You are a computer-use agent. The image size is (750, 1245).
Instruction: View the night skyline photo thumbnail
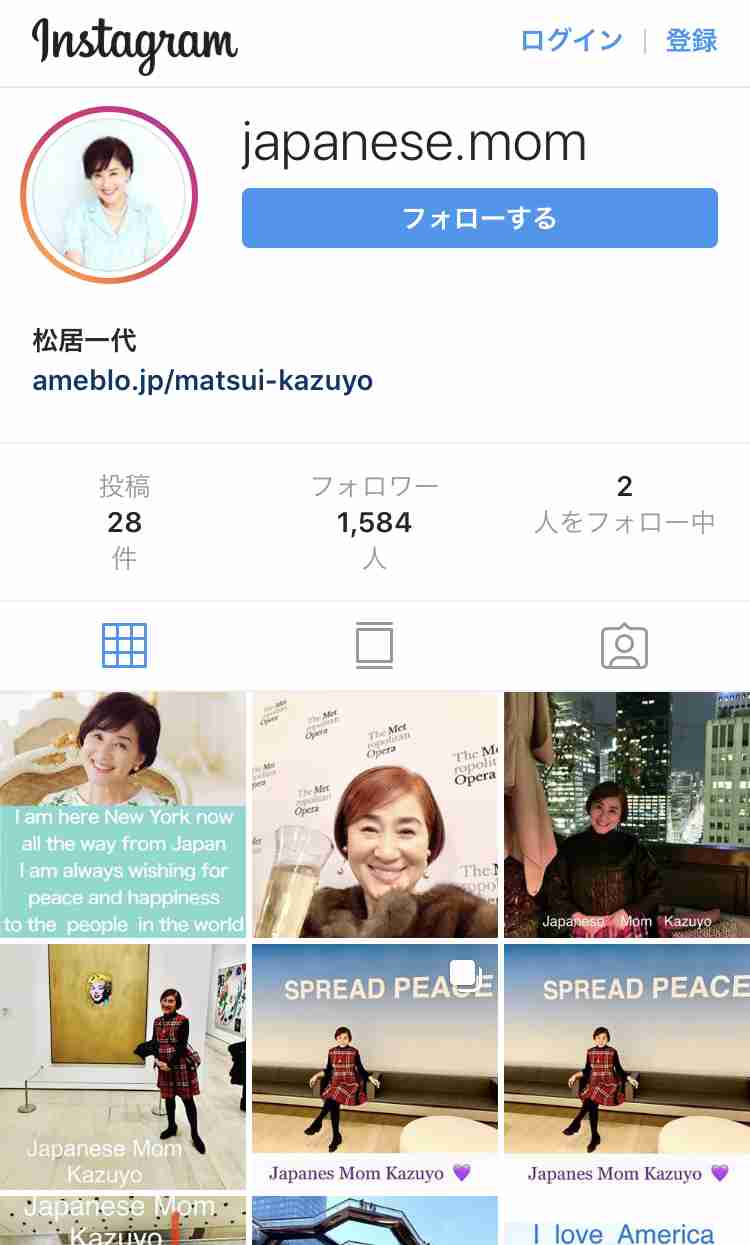[x=626, y=814]
